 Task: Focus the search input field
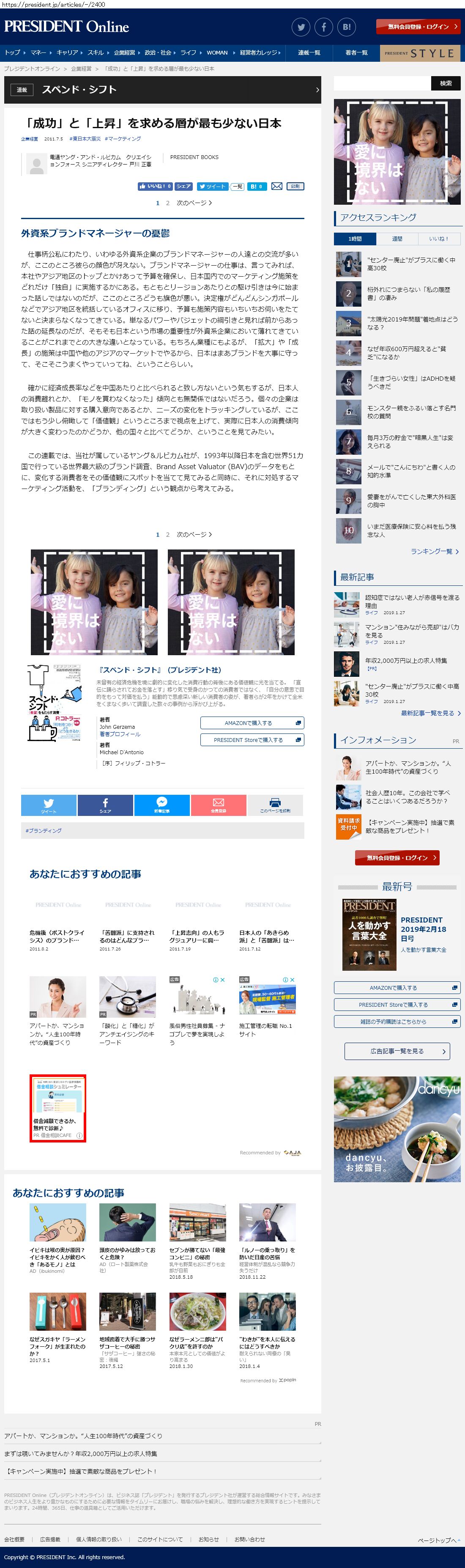[382, 83]
